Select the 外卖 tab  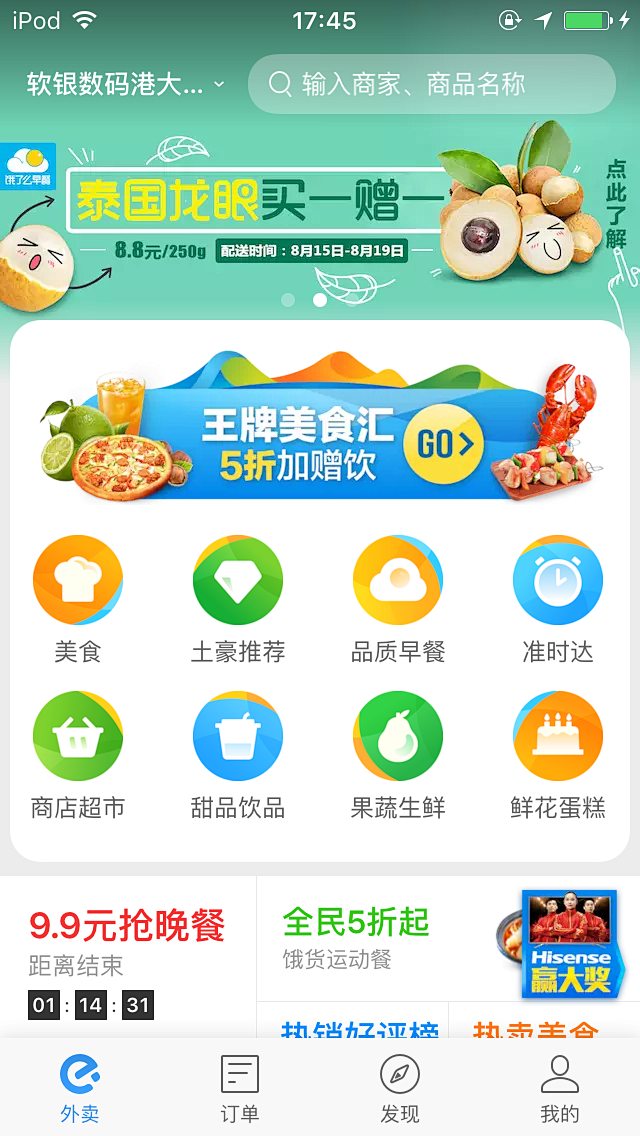pyautogui.click(x=80, y=1088)
